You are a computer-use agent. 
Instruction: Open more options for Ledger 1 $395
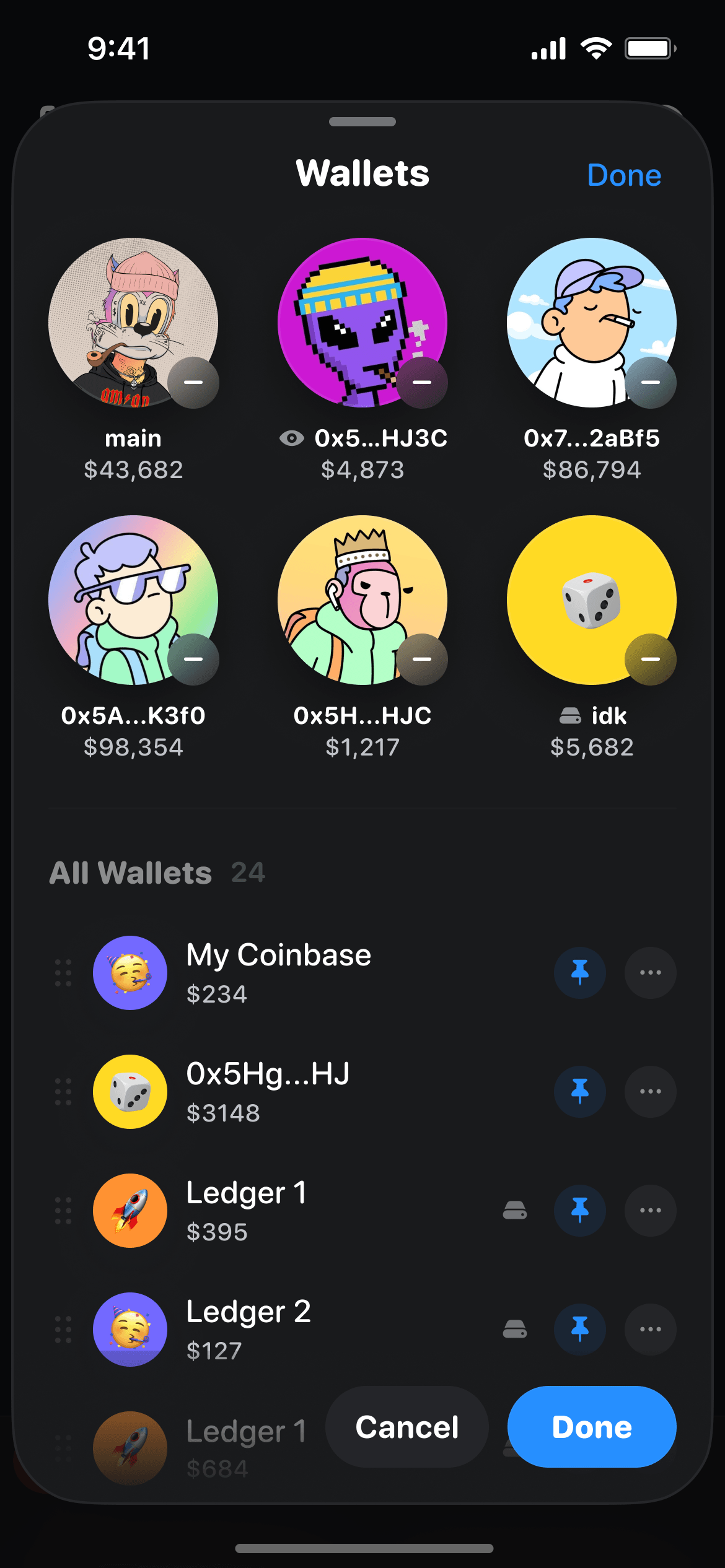(650, 1210)
